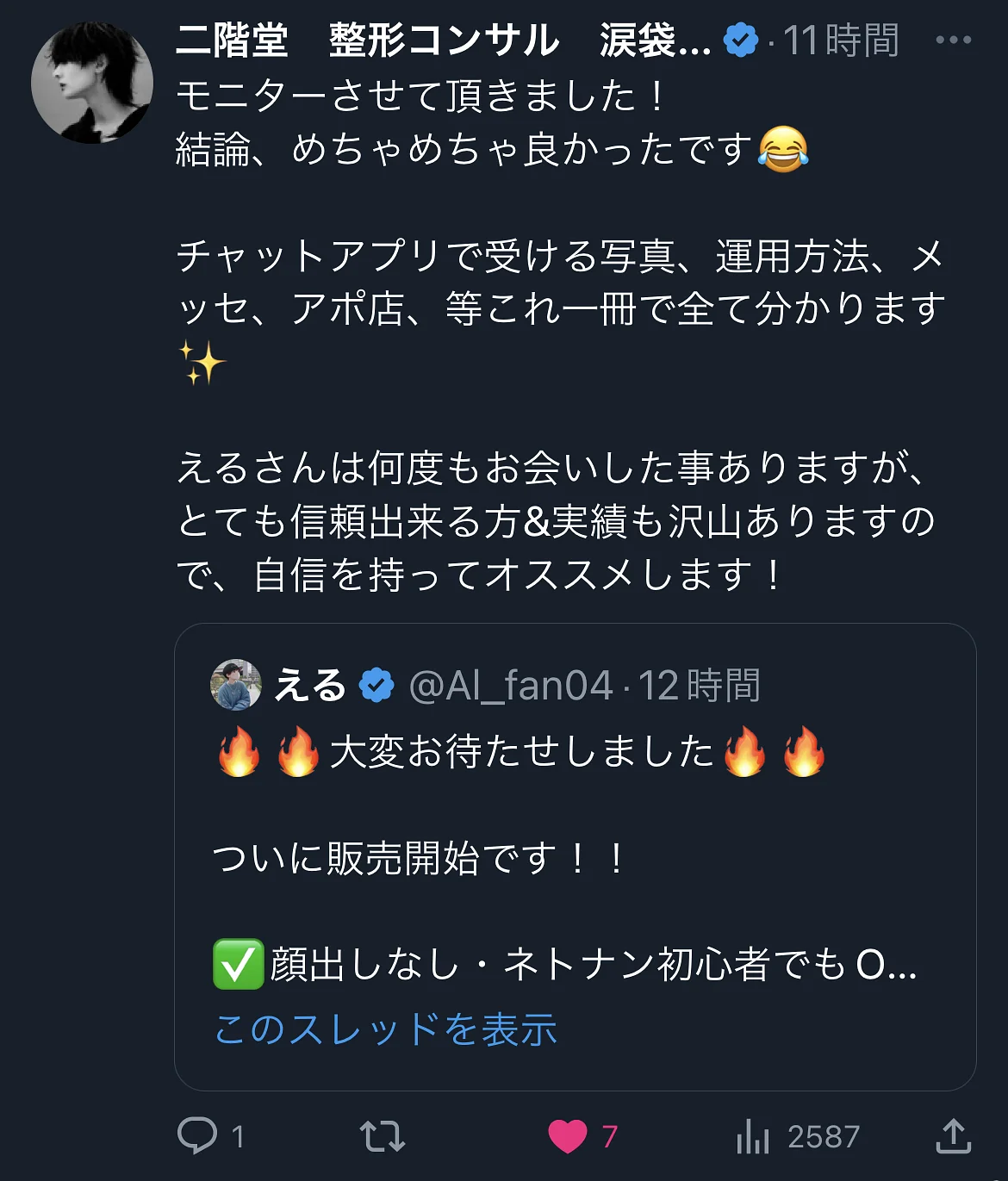View analytics for the 2587 impressions
The height and width of the screenshot is (1181, 1008).
point(753,1135)
